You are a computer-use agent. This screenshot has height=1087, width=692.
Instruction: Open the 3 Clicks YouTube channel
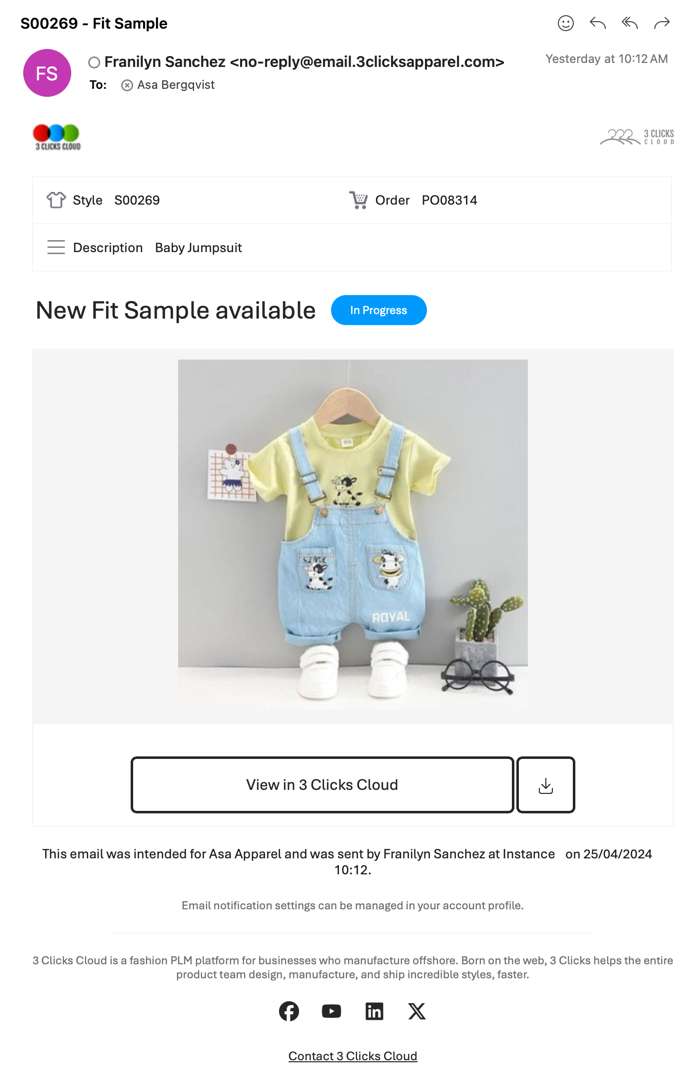(x=331, y=1011)
